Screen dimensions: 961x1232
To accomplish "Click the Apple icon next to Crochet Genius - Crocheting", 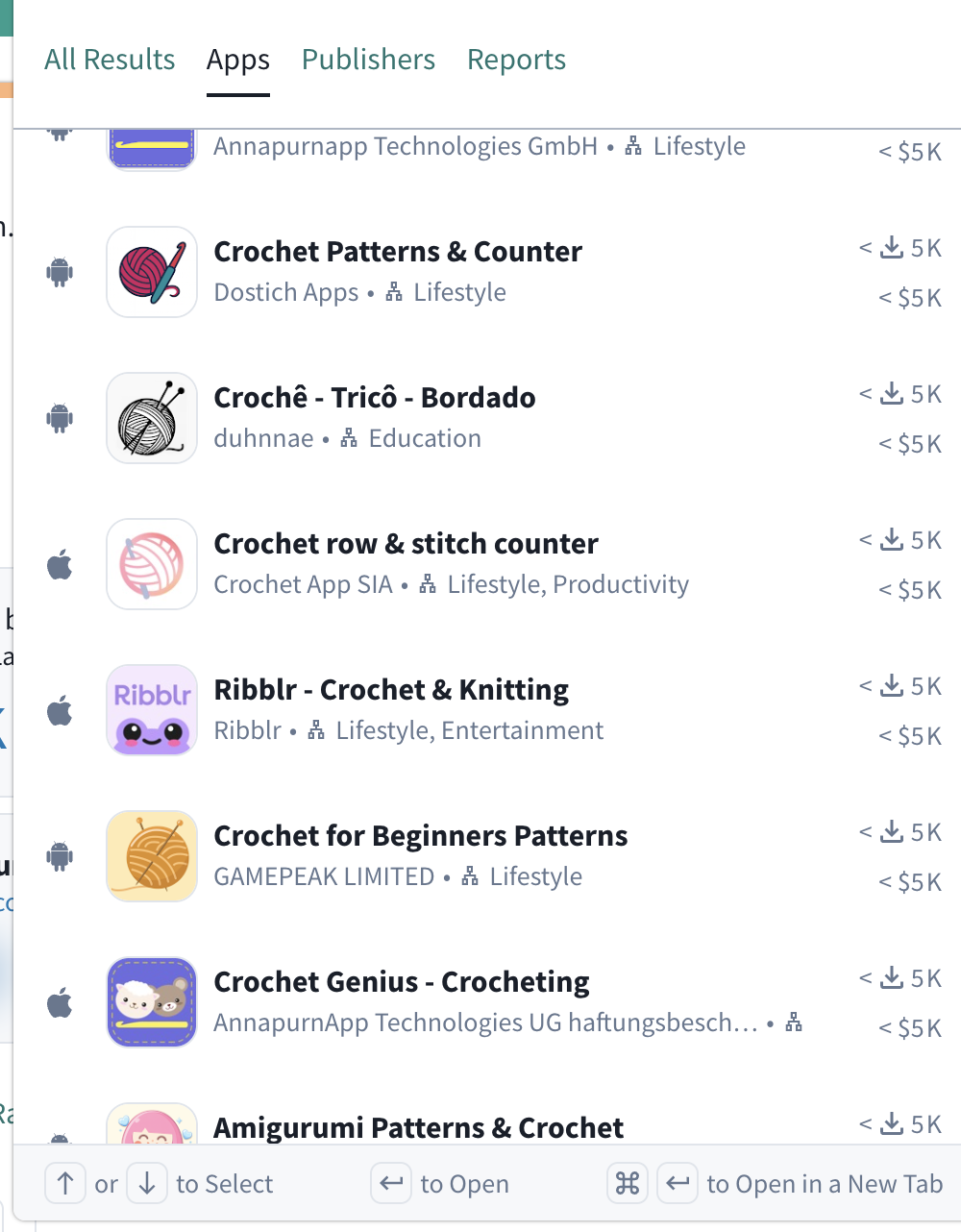I will 60,1001.
